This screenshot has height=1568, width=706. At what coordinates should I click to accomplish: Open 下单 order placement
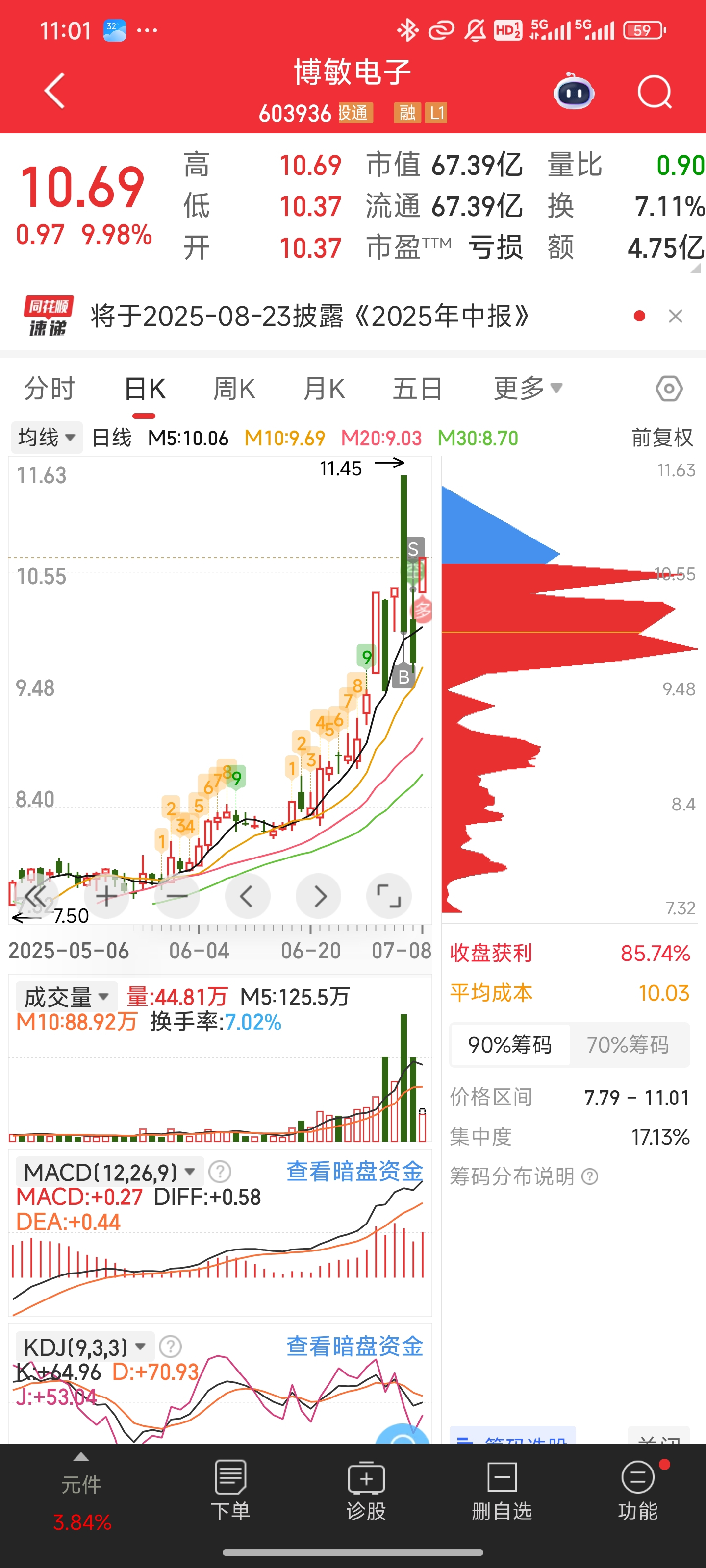tap(230, 1492)
